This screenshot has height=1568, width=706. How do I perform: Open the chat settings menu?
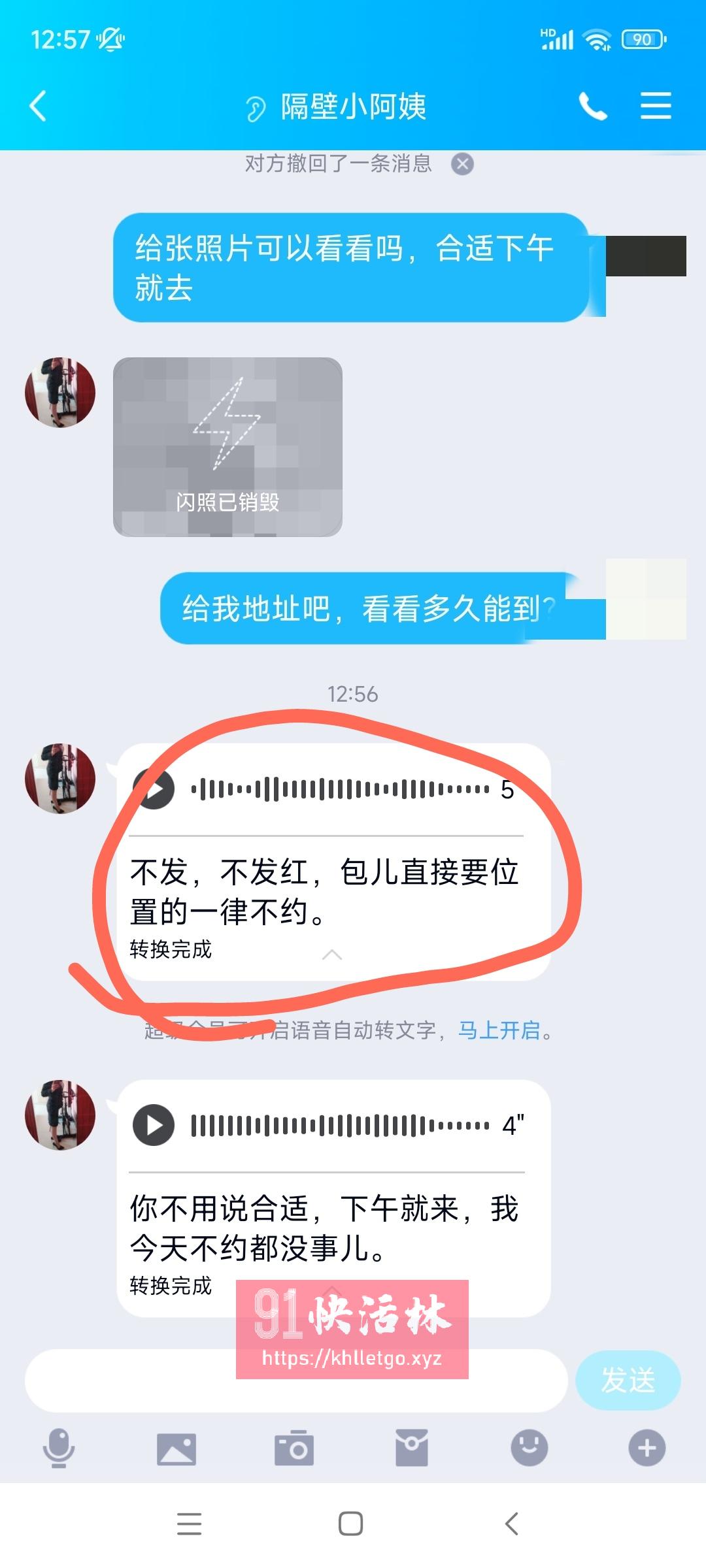tap(656, 106)
